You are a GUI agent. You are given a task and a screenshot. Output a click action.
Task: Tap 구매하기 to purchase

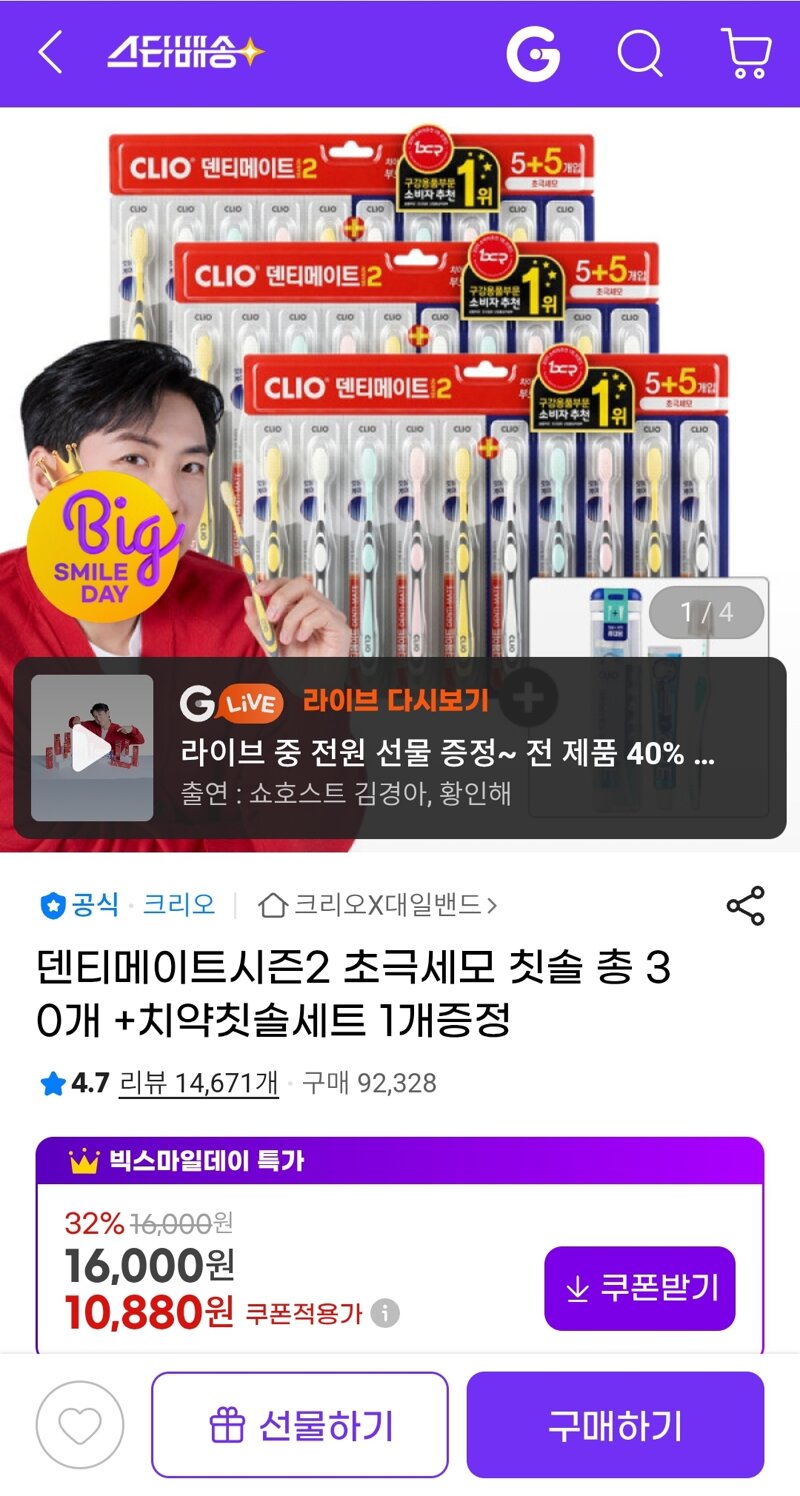coord(615,1425)
